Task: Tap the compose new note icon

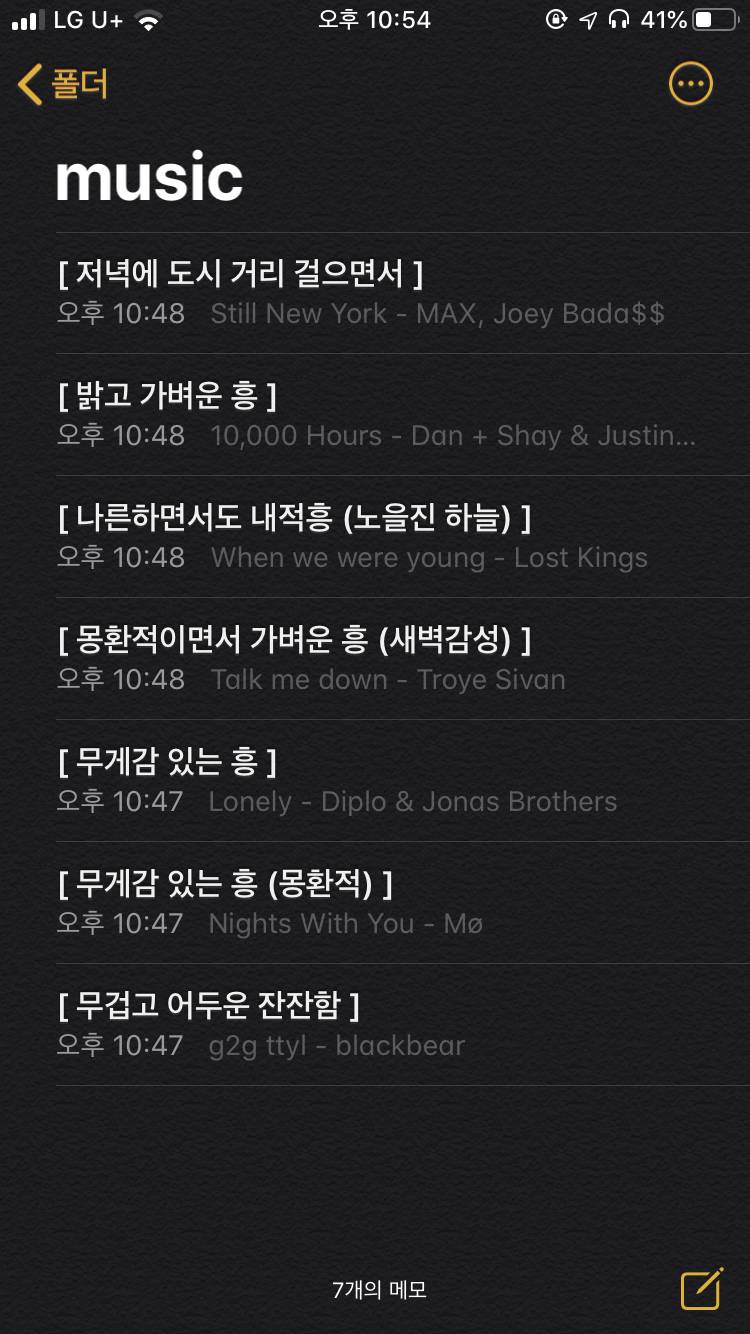Action: pos(700,1290)
